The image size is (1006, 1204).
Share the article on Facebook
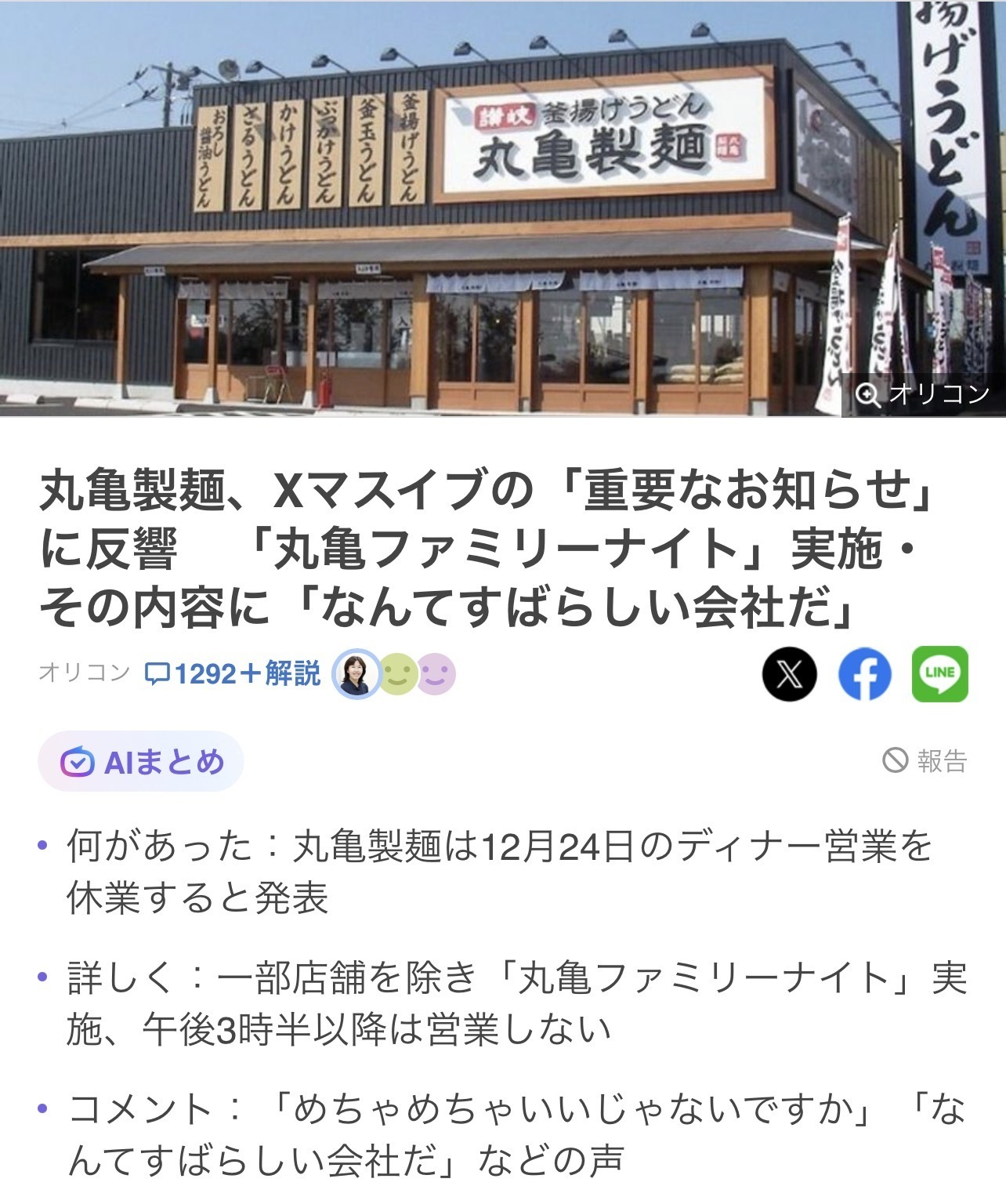click(864, 674)
